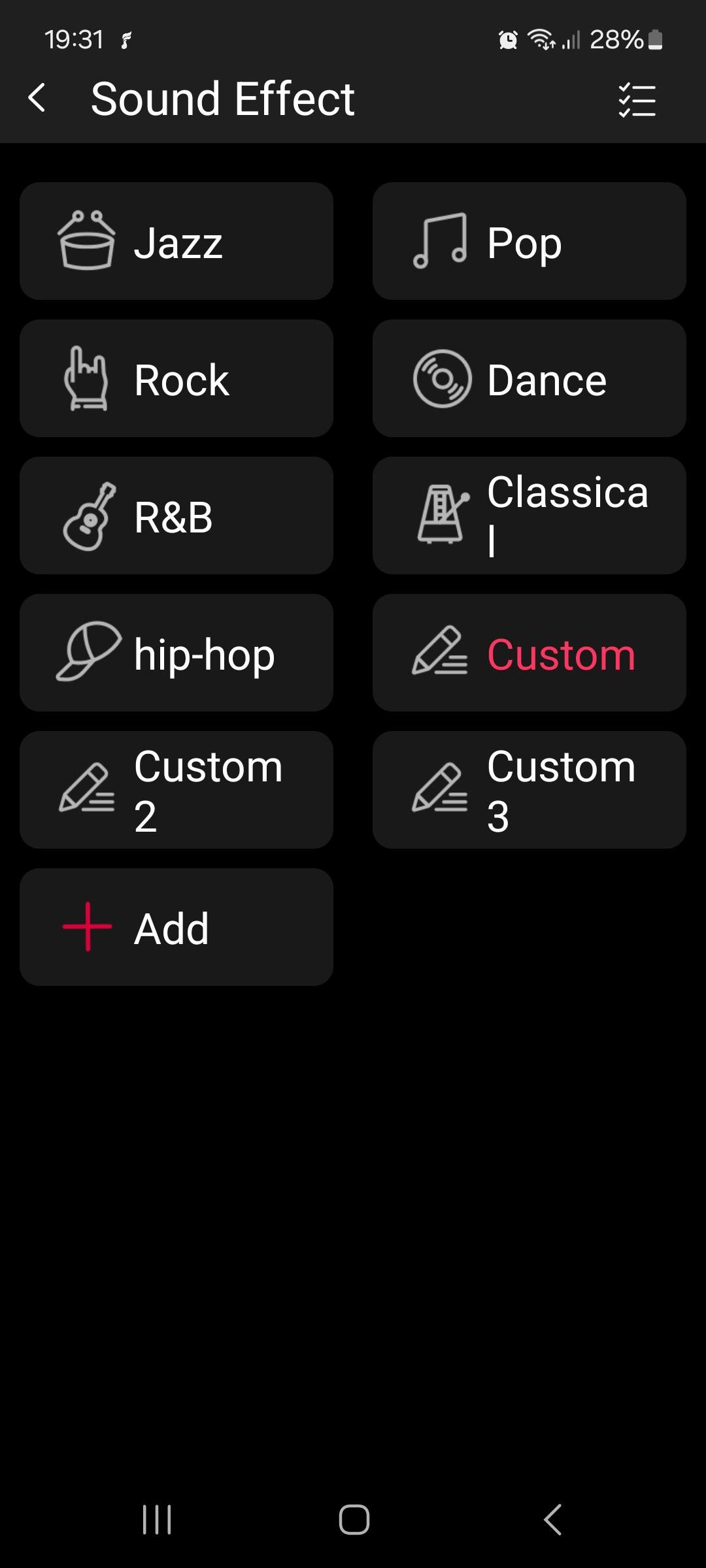Choose the Custom 3 preset
Screen dimensions: 706x1568
coord(529,790)
